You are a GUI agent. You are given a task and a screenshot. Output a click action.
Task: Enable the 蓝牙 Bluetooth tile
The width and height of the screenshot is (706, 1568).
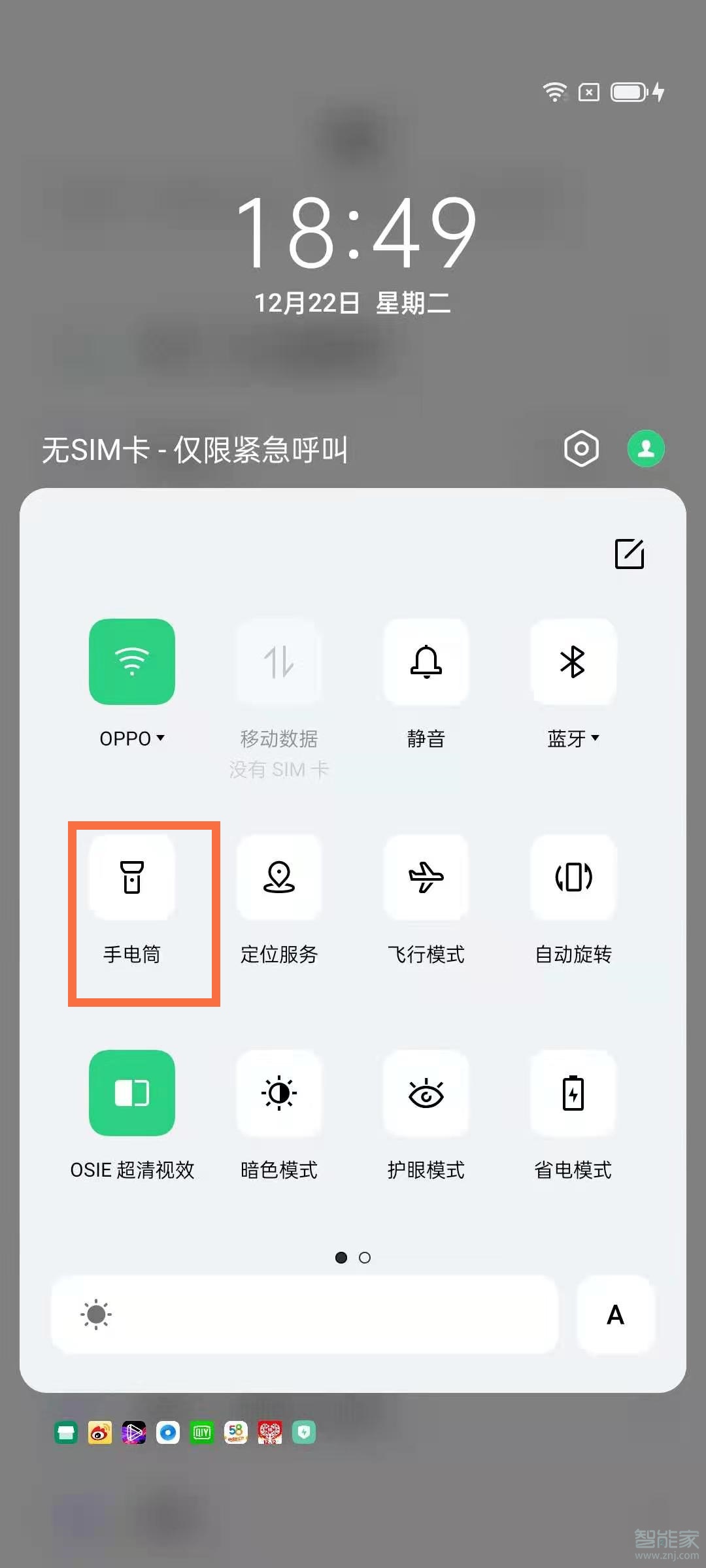click(573, 662)
